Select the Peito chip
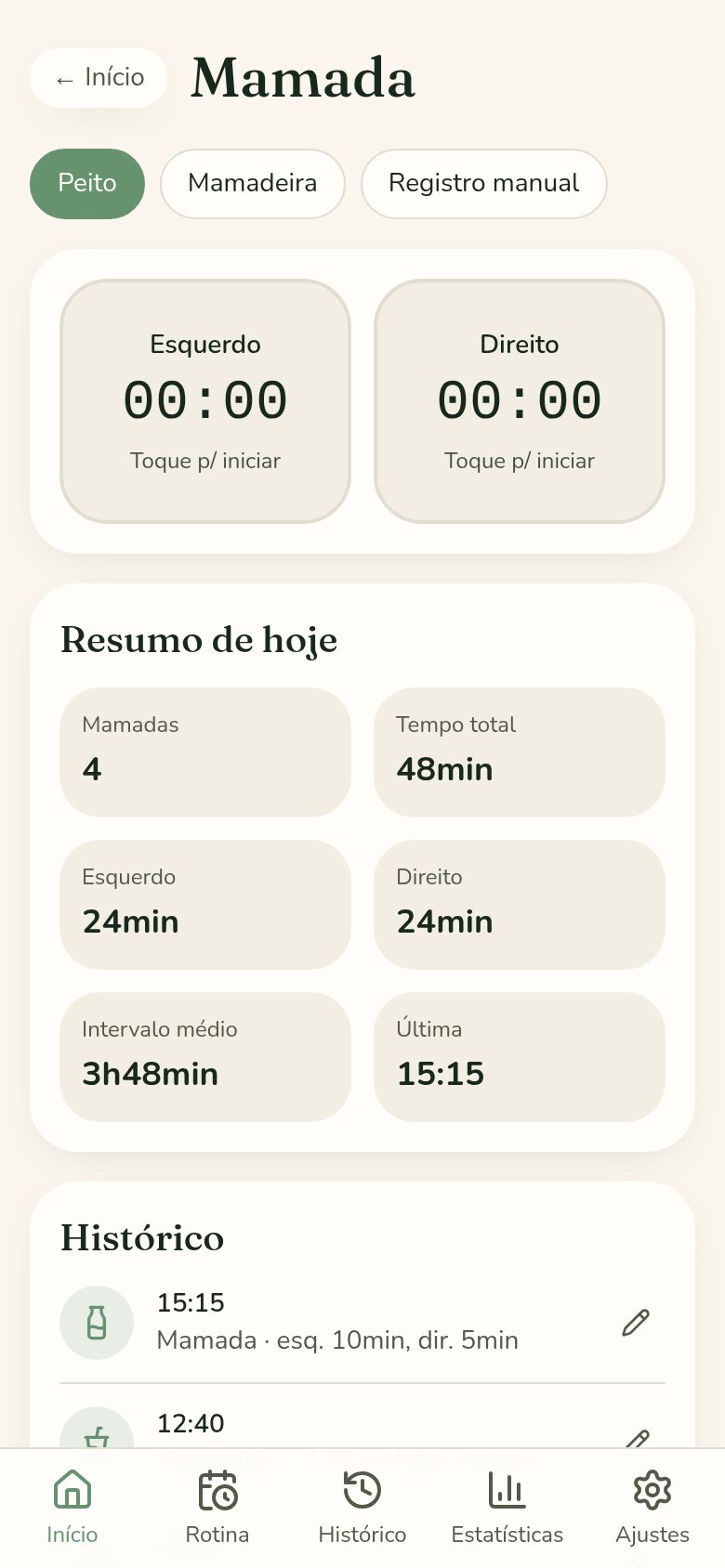Image resolution: width=725 pixels, height=1568 pixels. coord(87,184)
